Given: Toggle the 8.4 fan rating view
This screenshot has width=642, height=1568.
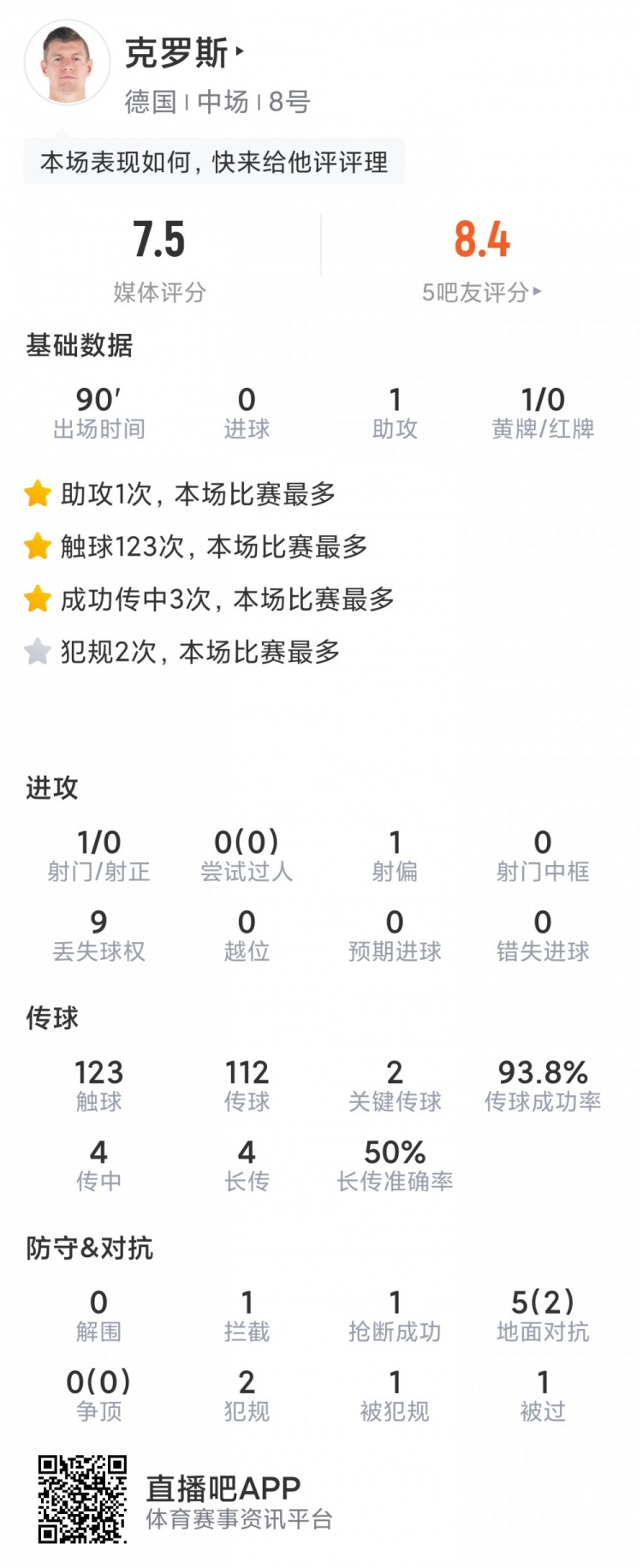Looking at the screenshot, I should coord(481,242).
